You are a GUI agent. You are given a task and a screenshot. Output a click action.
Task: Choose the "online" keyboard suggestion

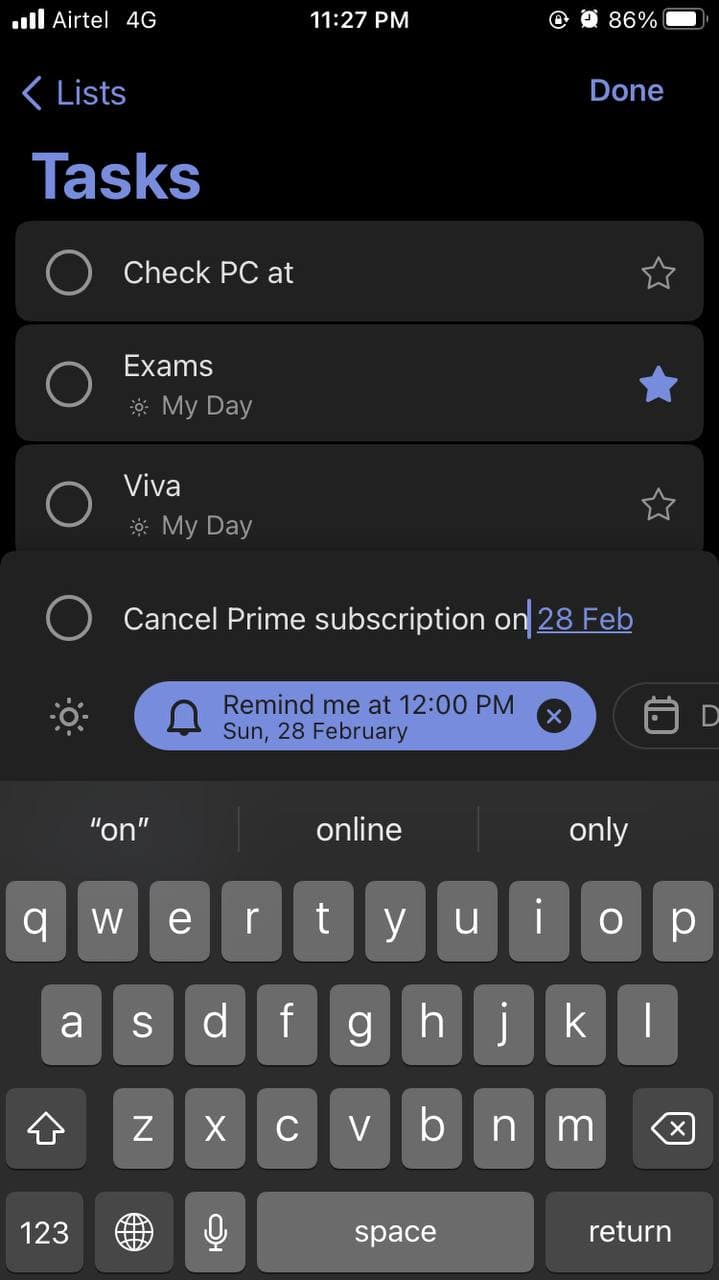359,830
